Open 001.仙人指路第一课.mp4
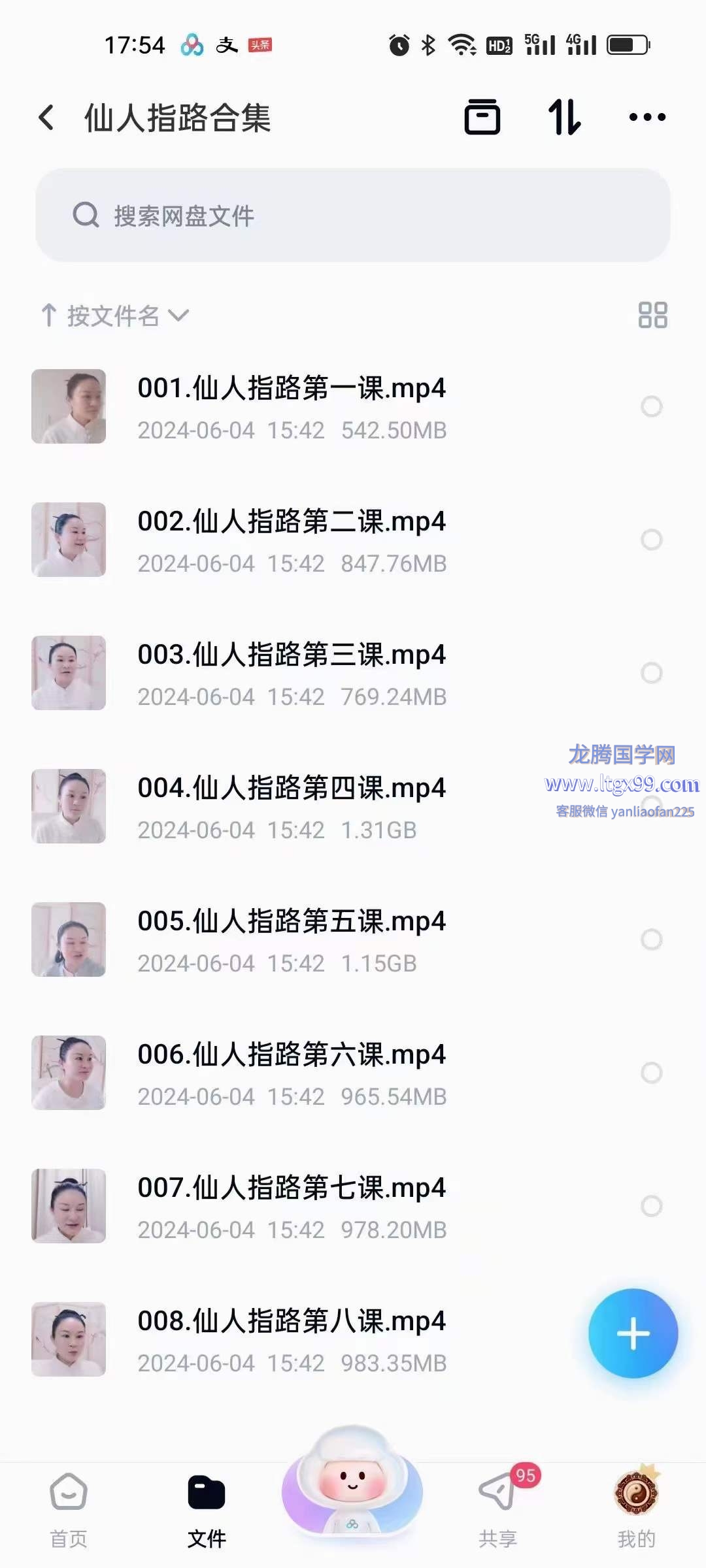This screenshot has width=706, height=1568. 291,406
